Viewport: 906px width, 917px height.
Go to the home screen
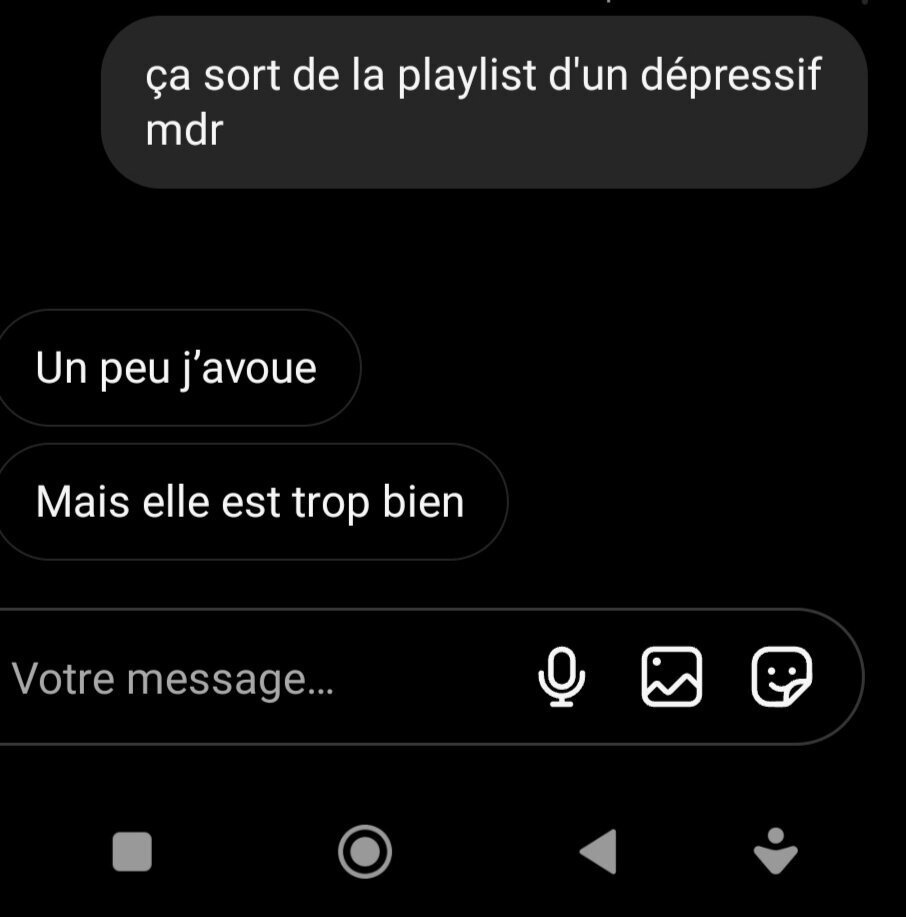(x=365, y=852)
